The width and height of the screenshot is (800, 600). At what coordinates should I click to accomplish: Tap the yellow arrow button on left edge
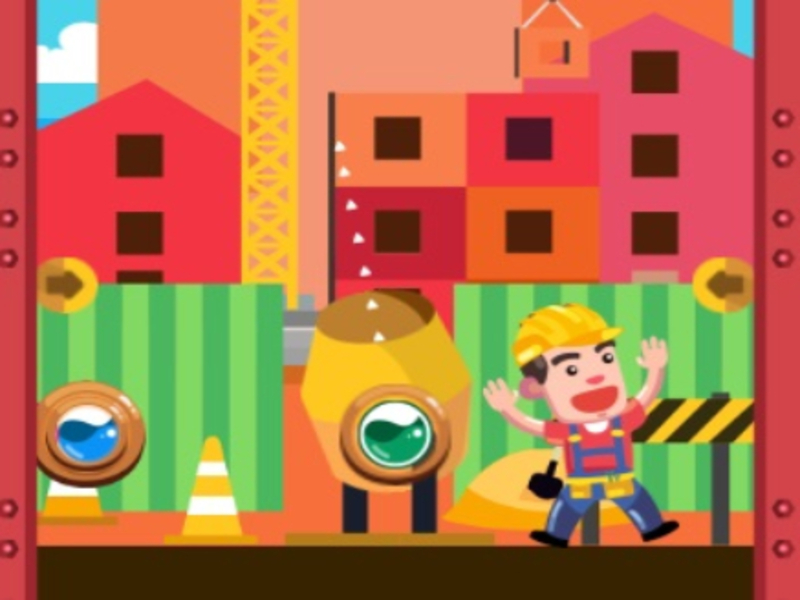[x=66, y=285]
